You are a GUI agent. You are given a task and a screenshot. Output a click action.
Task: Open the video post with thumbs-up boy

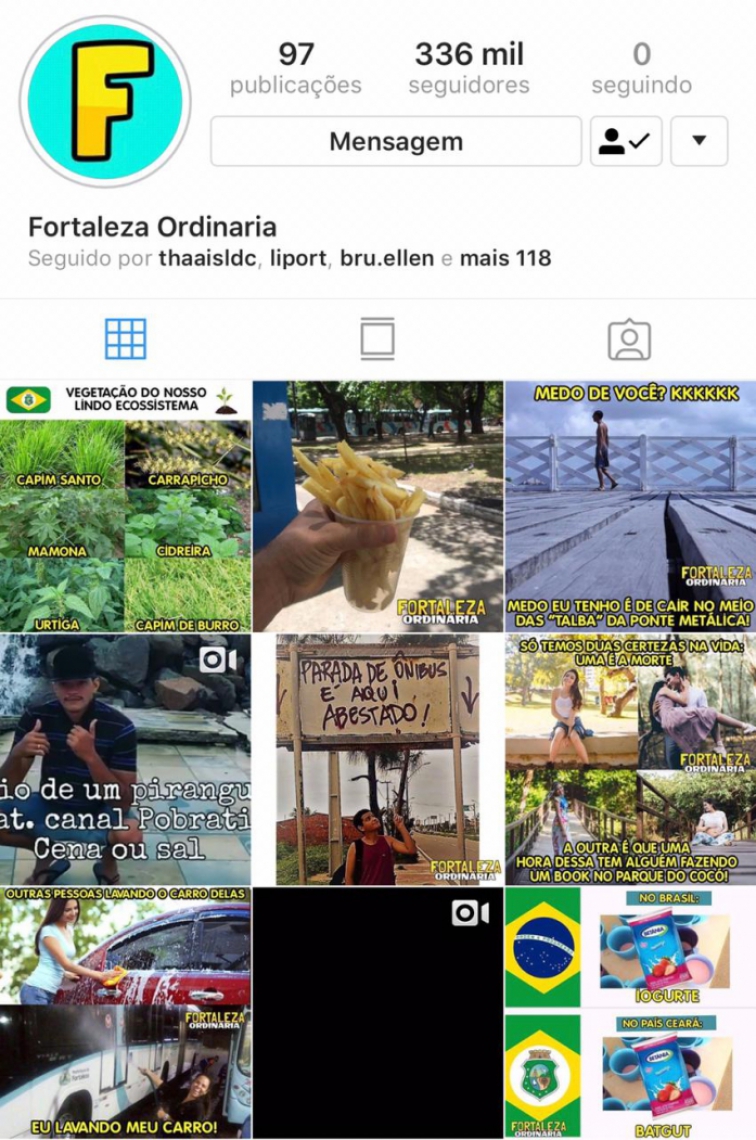(126, 759)
